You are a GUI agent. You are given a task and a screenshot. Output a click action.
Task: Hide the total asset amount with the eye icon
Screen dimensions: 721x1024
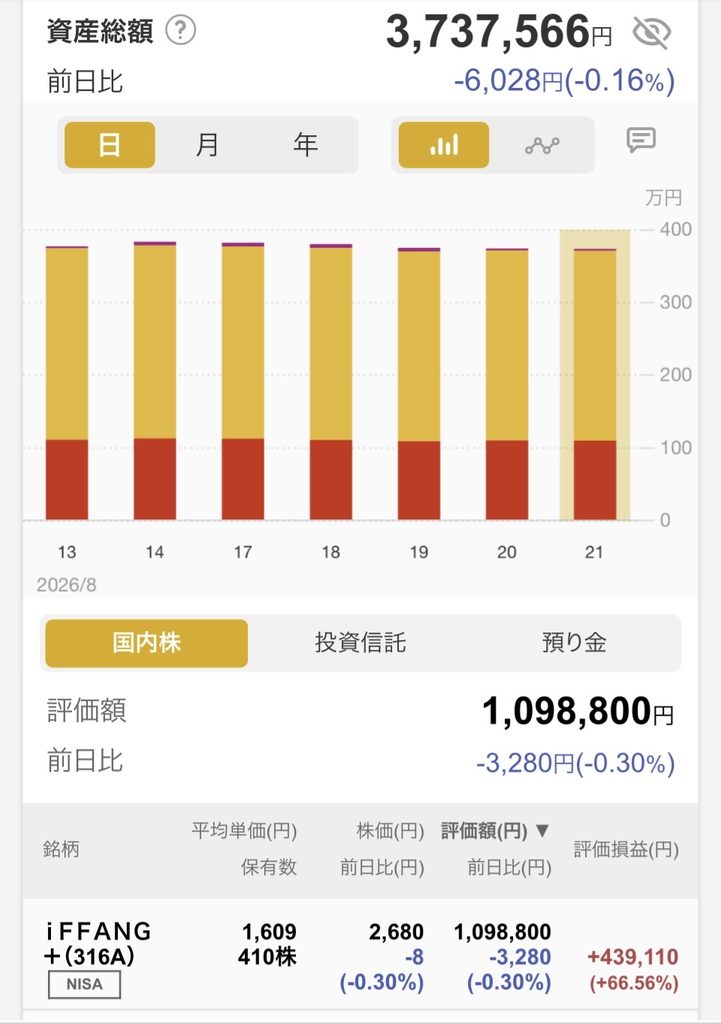[x=651, y=33]
